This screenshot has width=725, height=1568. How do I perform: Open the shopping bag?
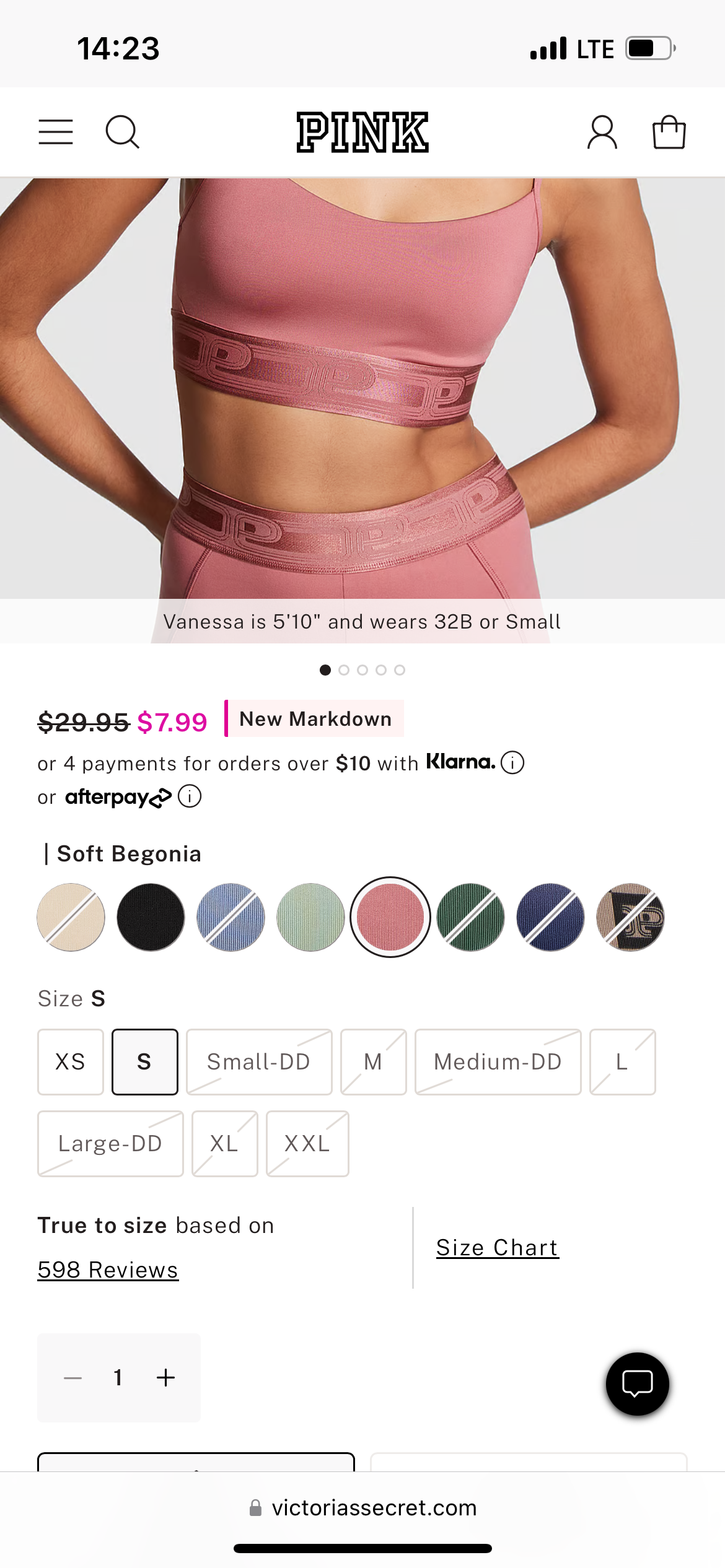[669, 132]
